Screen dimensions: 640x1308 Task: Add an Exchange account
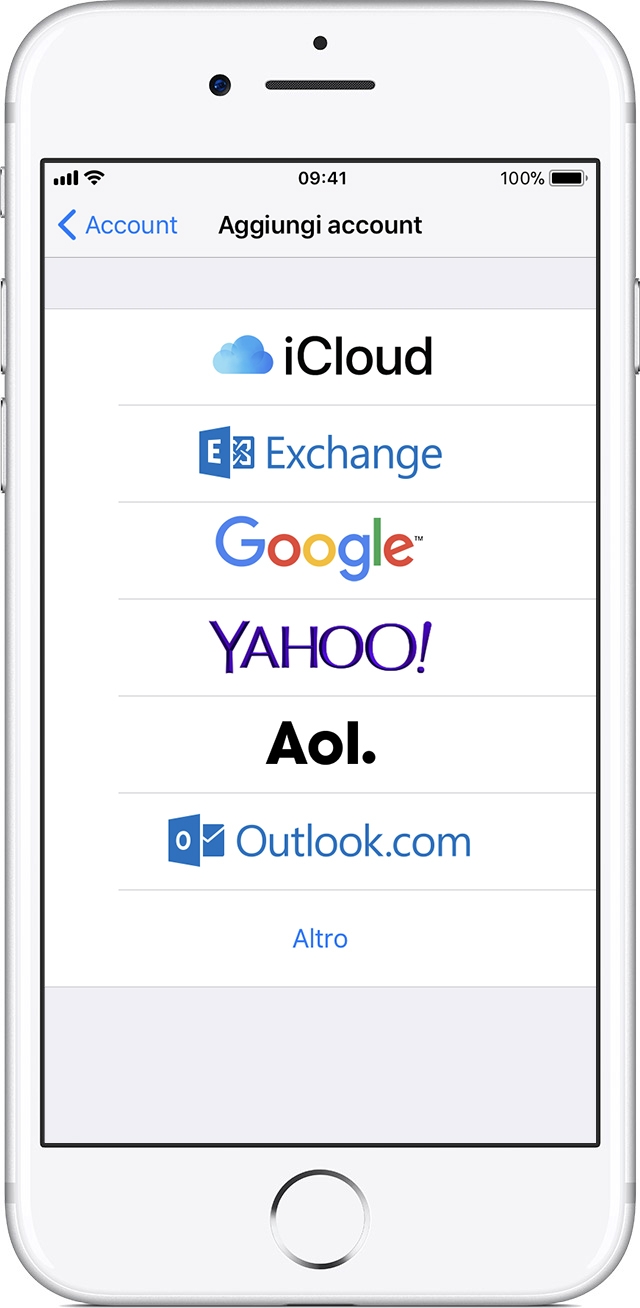click(320, 454)
